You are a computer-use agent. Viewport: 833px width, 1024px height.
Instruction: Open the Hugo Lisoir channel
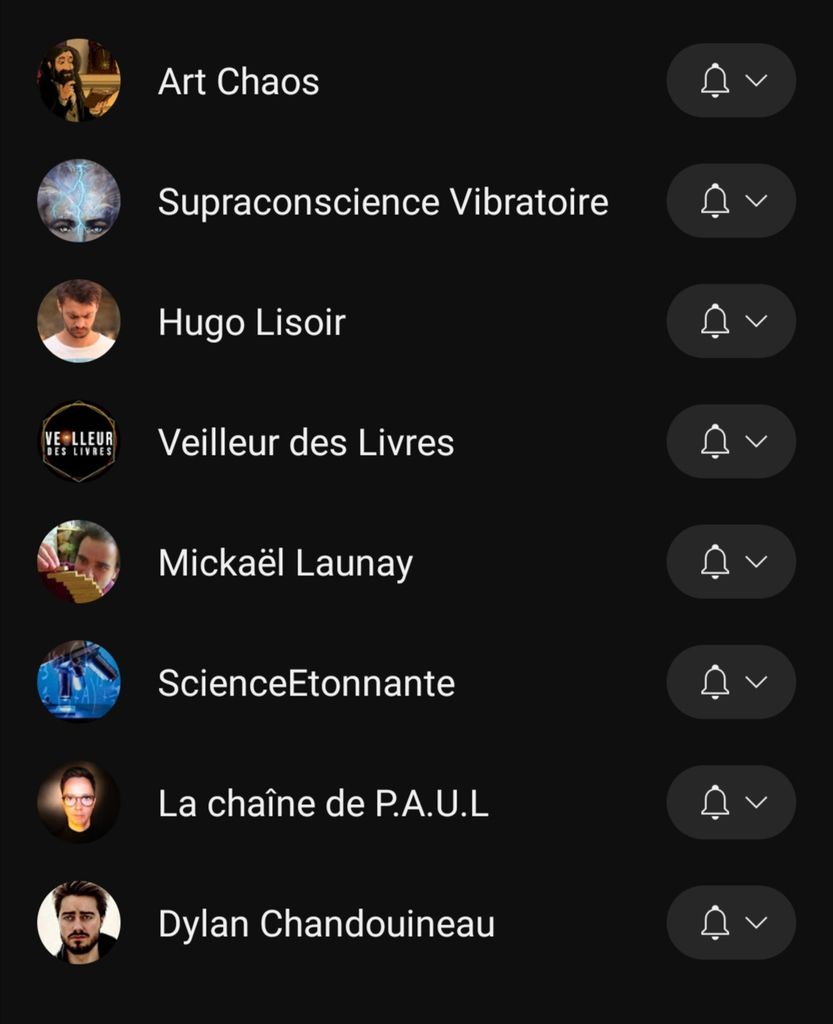coord(251,322)
